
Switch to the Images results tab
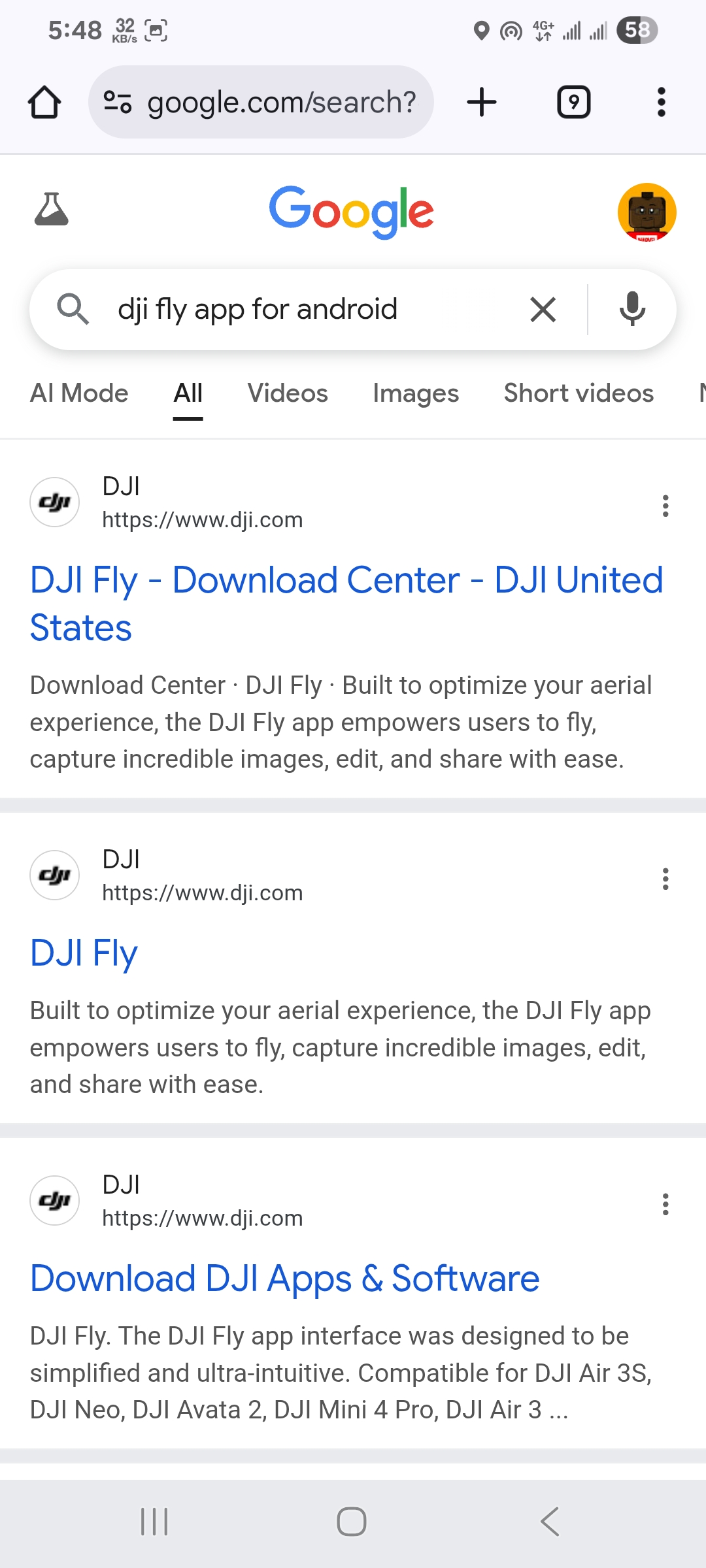pos(416,393)
